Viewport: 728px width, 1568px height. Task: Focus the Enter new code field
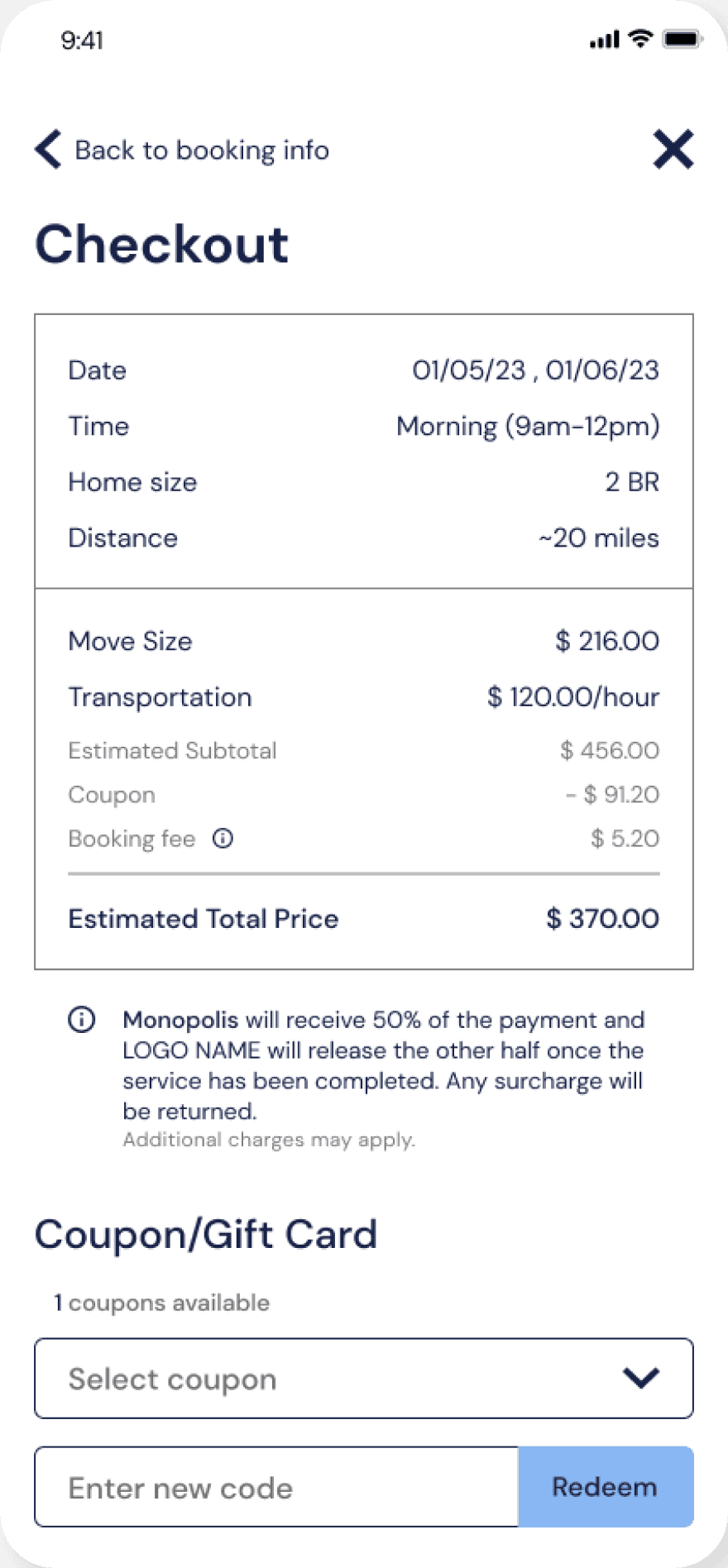click(276, 1487)
